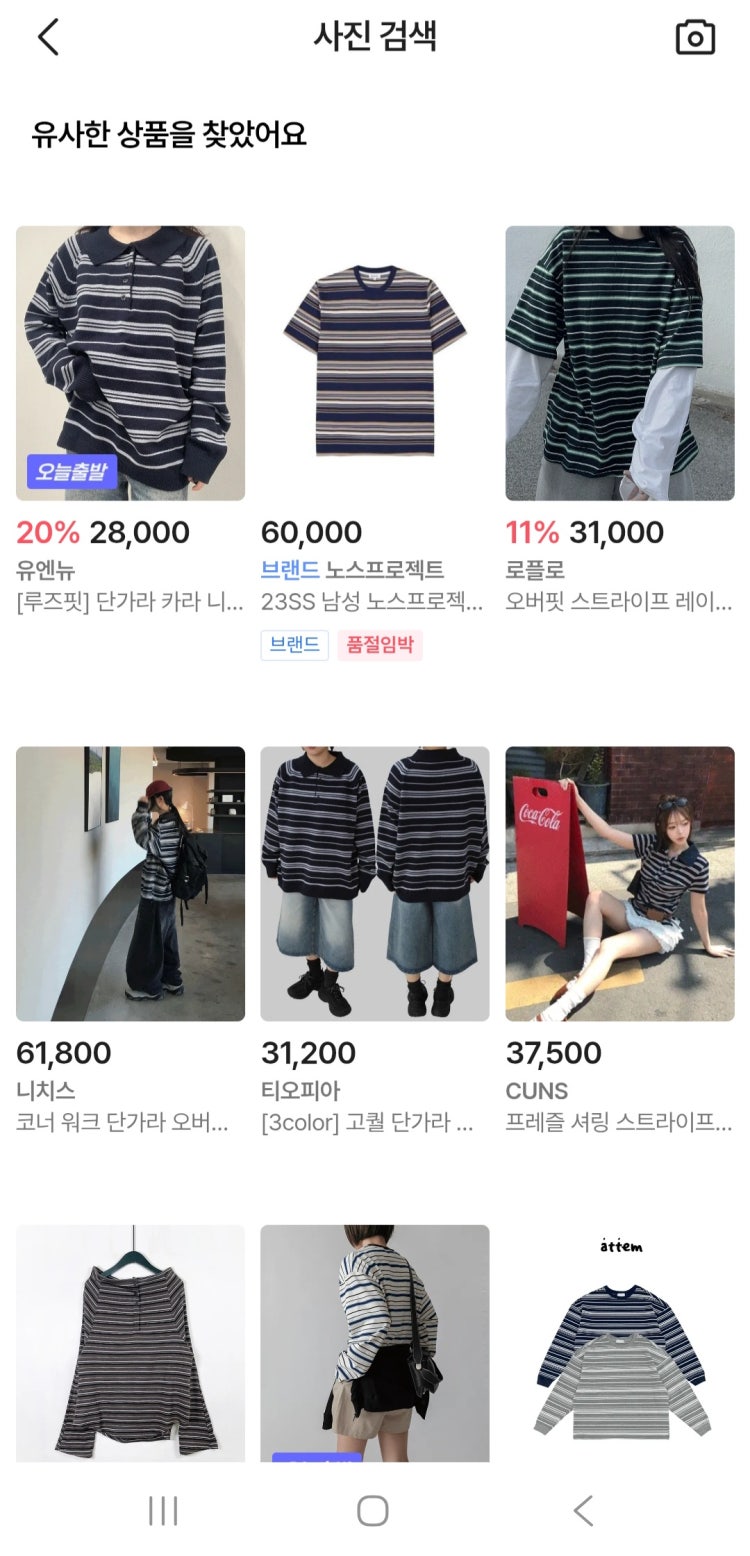The image size is (750, 1556).
Task: Go back from photo search
Action: coord(48,38)
